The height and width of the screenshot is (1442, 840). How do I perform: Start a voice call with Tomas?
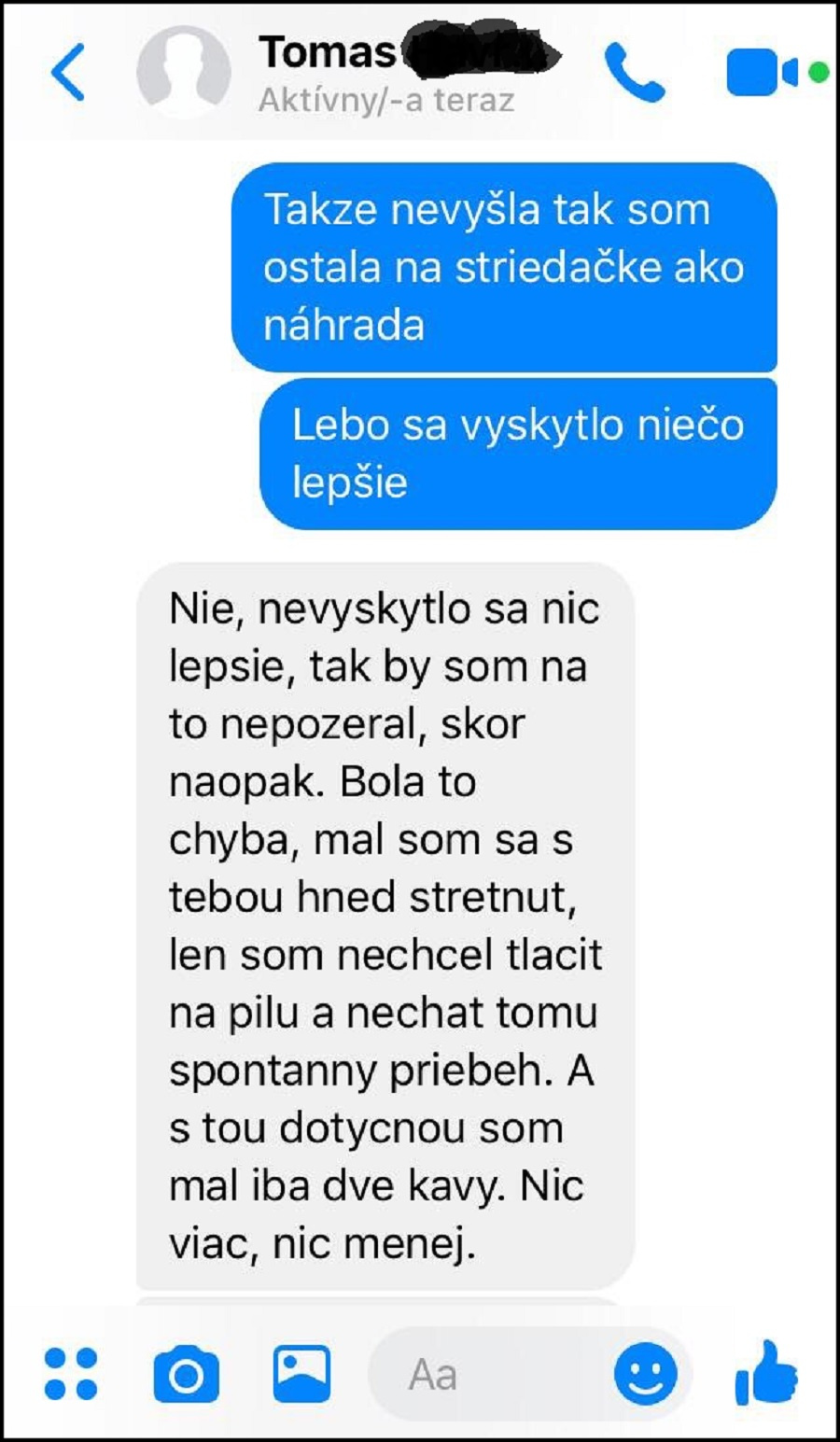pos(635,72)
